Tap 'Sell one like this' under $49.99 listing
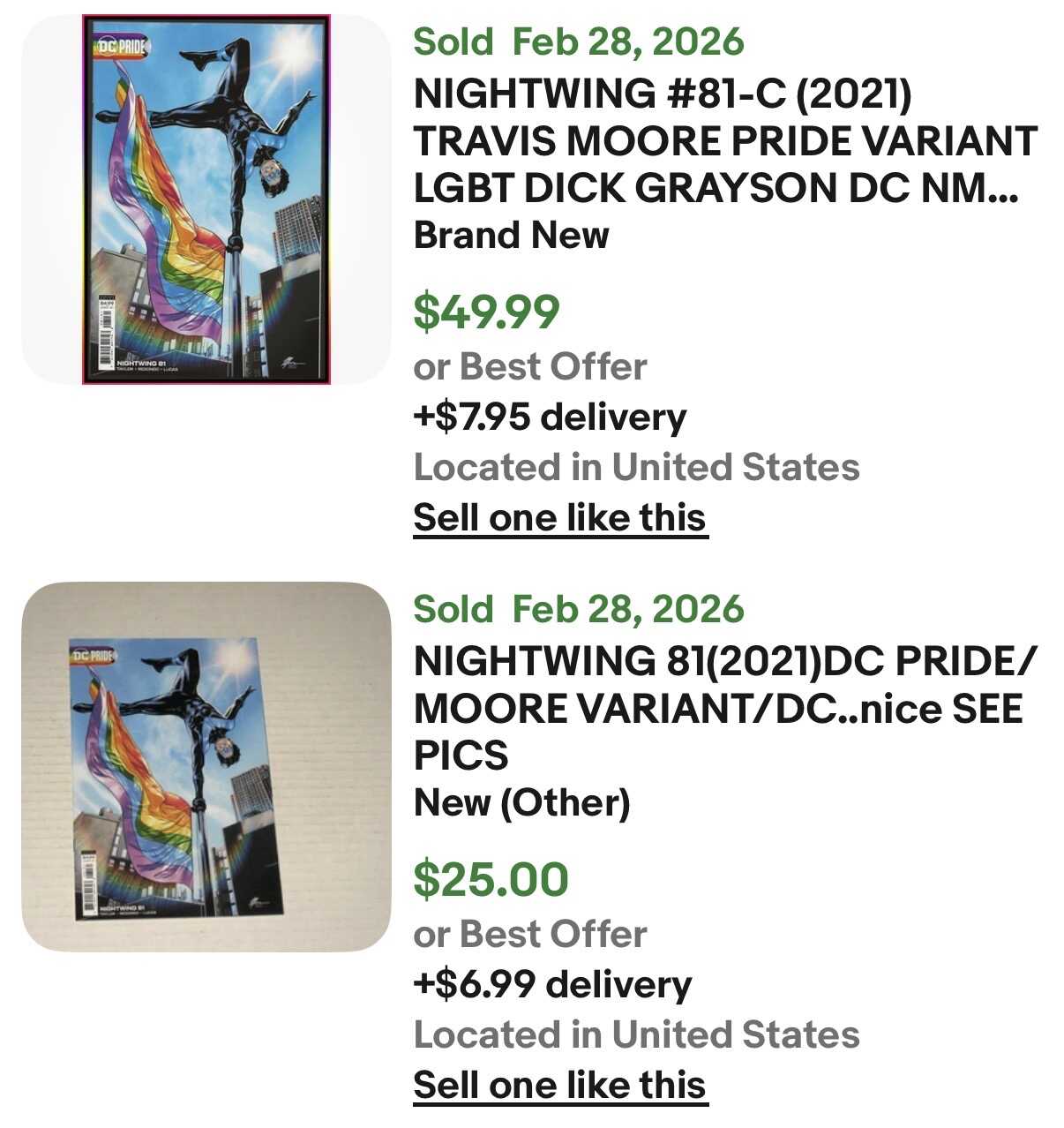 pos(560,518)
